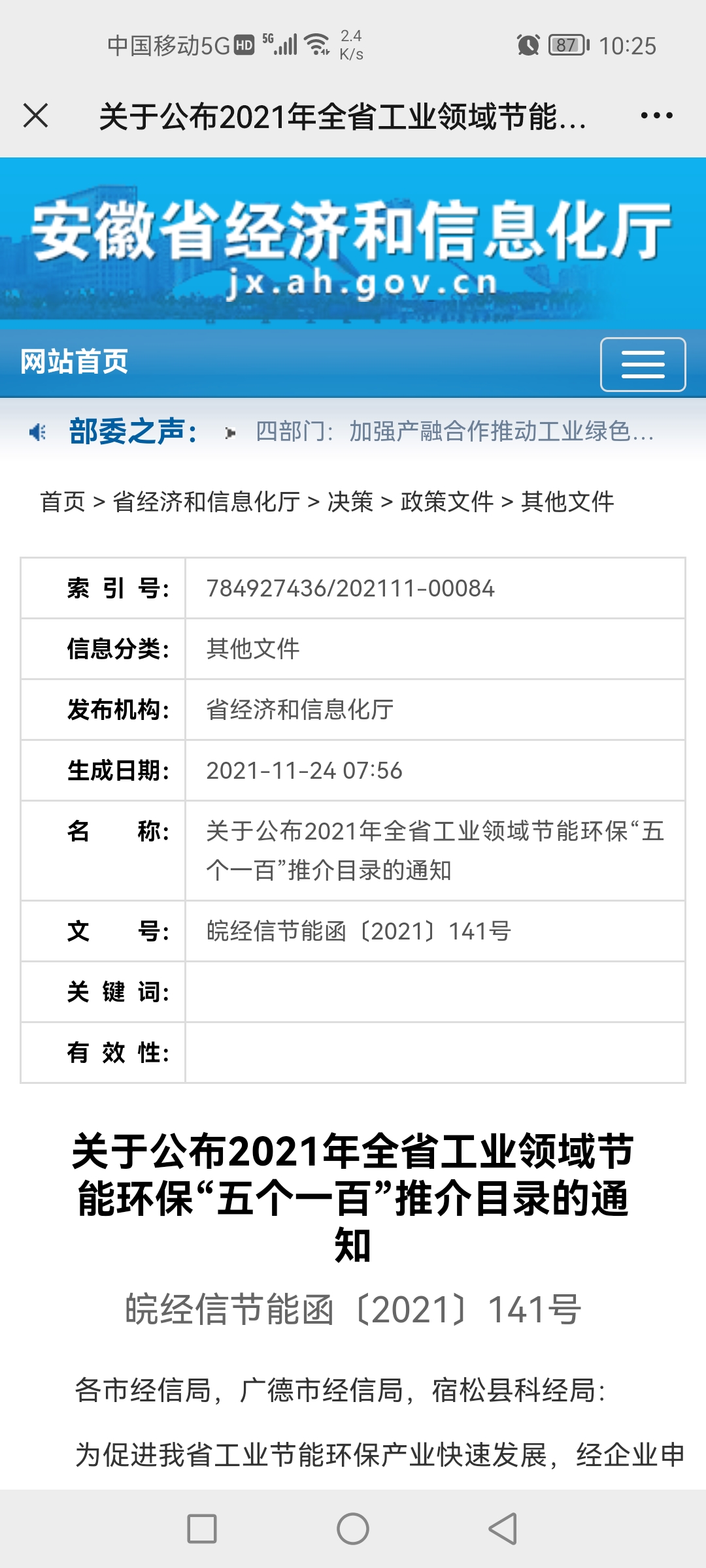Image resolution: width=706 pixels, height=1568 pixels.
Task: Open the 四部门 news ticker headline
Action: click(x=454, y=432)
